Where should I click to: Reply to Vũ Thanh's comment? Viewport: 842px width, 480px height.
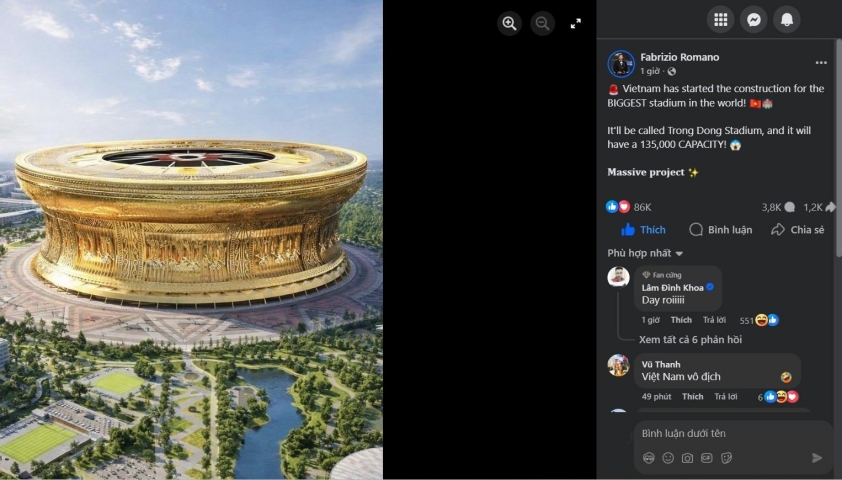[x=726, y=397]
